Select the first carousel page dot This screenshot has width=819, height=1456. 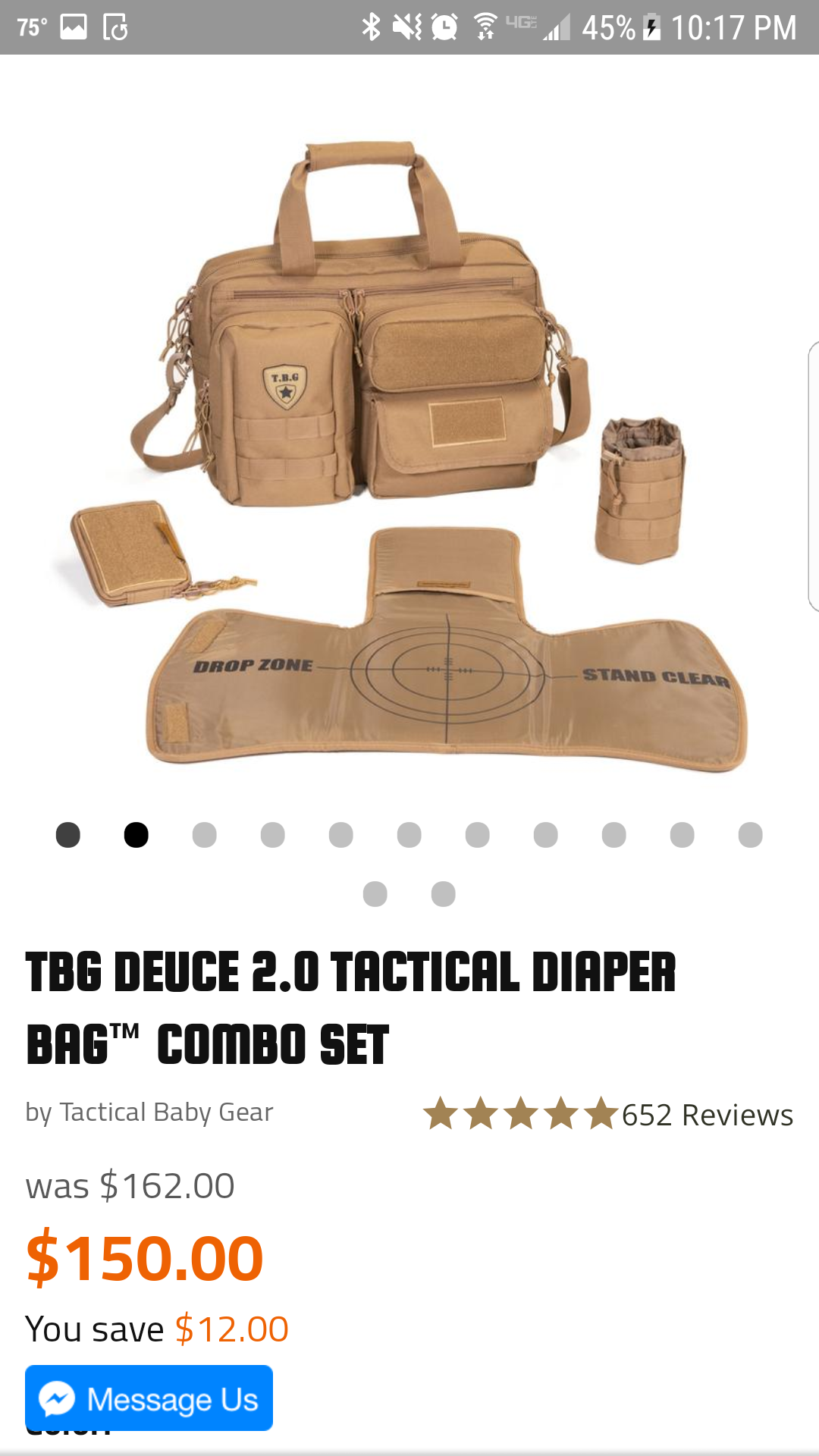68,835
